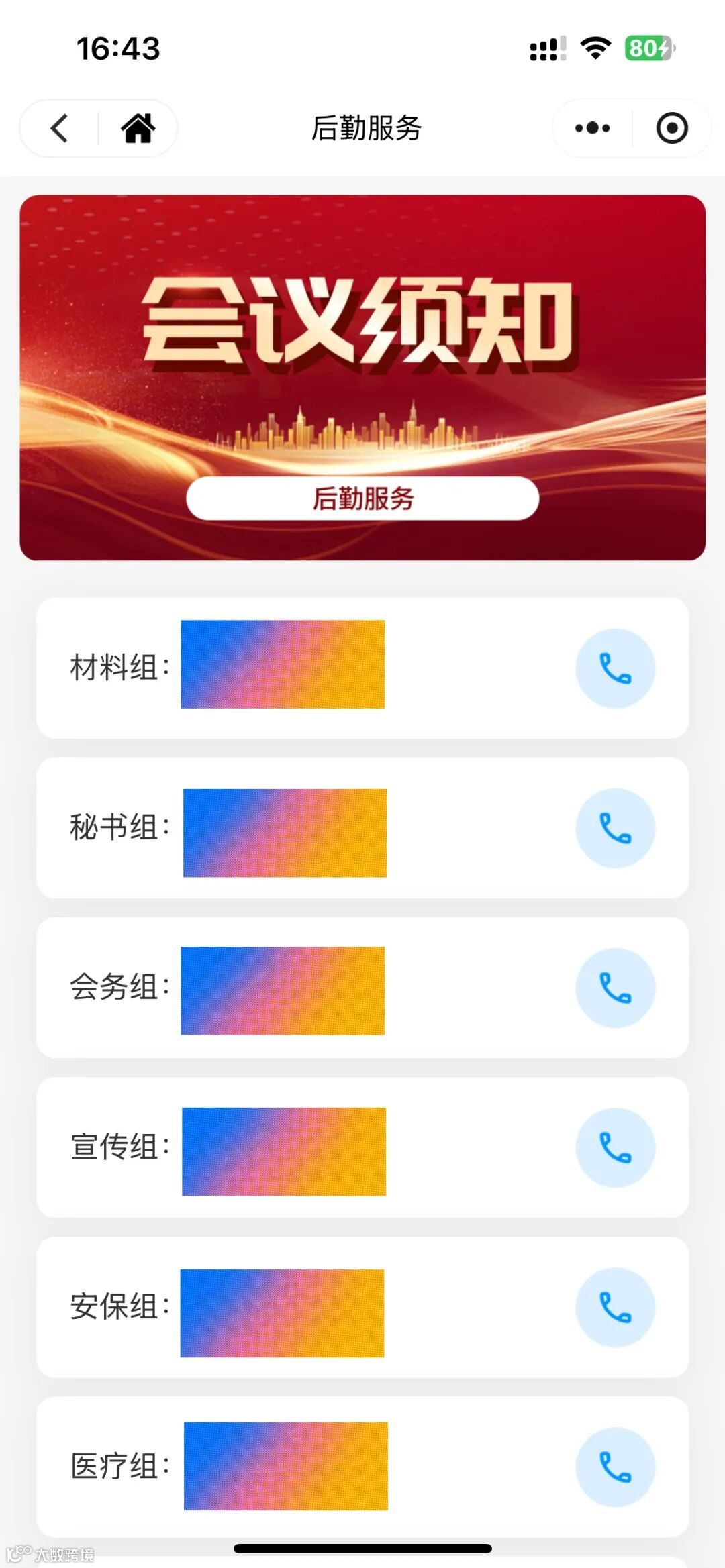Image resolution: width=725 pixels, height=1568 pixels.
Task: Dial the 秘书组 contact
Action: (615, 828)
